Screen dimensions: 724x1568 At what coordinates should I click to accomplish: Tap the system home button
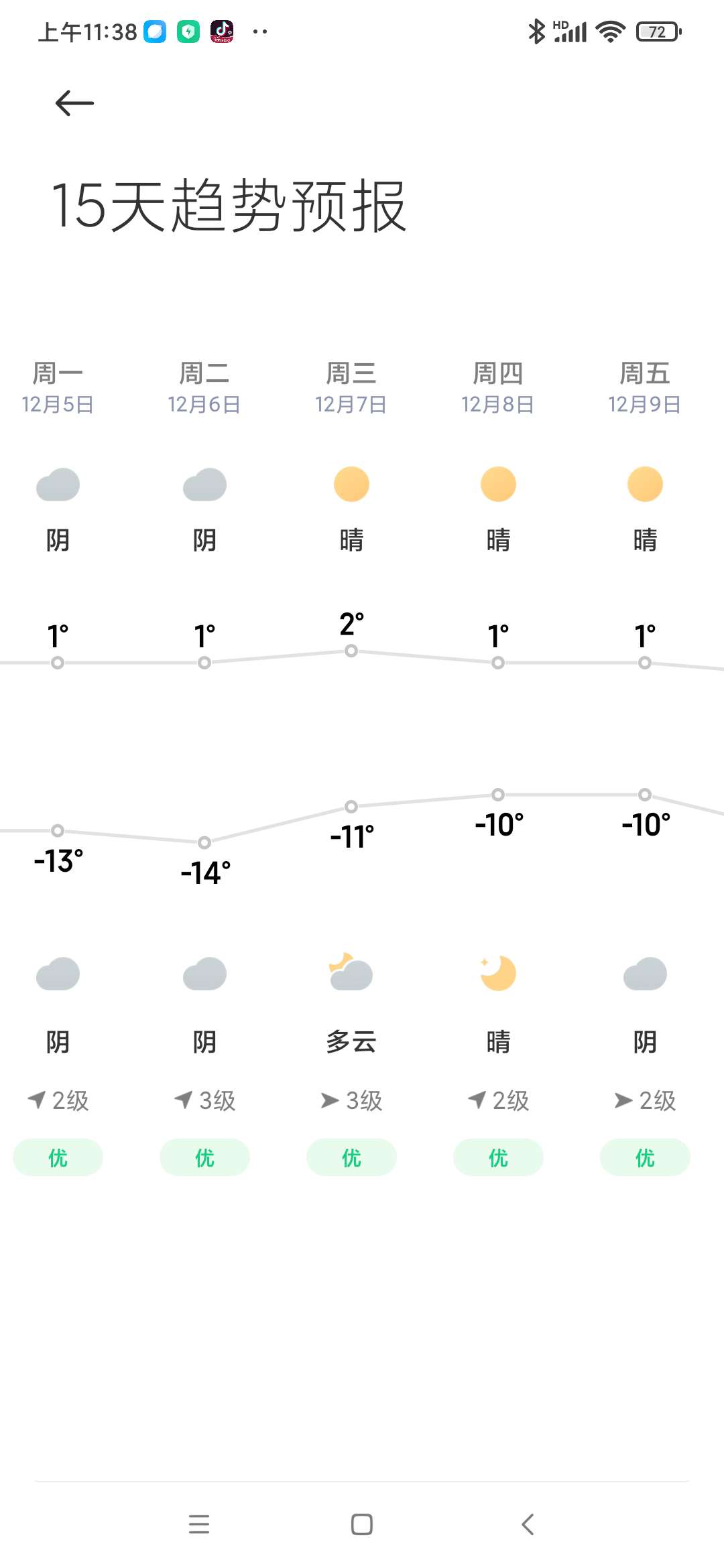click(362, 1524)
